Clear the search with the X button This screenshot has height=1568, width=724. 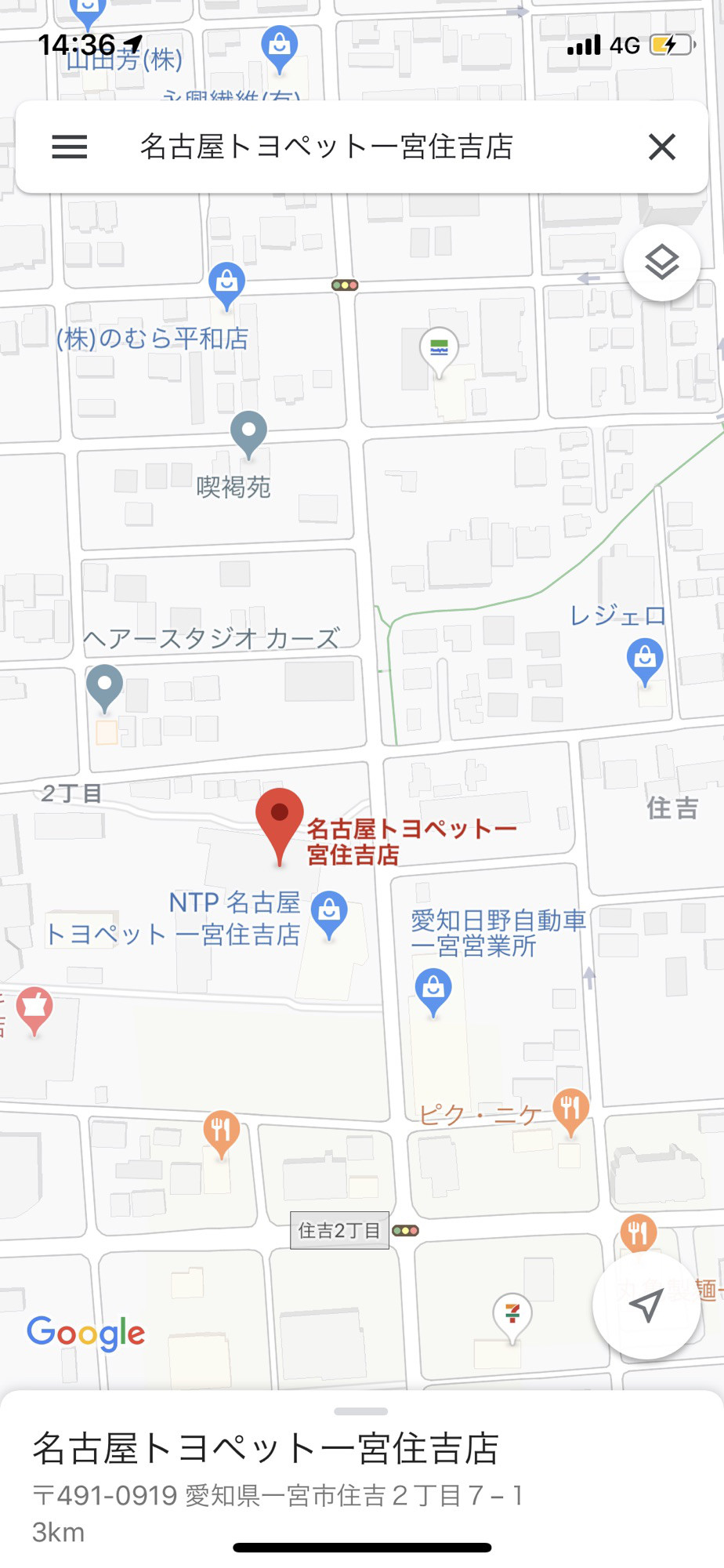click(661, 147)
